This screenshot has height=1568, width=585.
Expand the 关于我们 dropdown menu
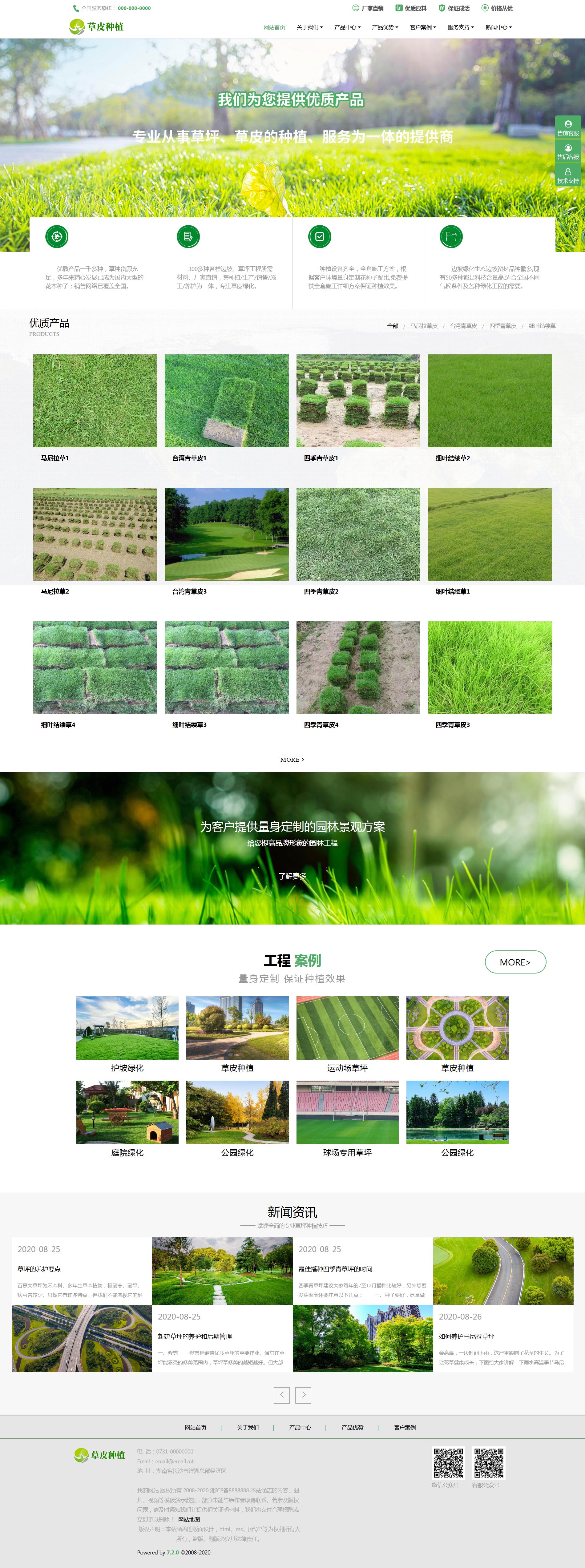point(309,27)
